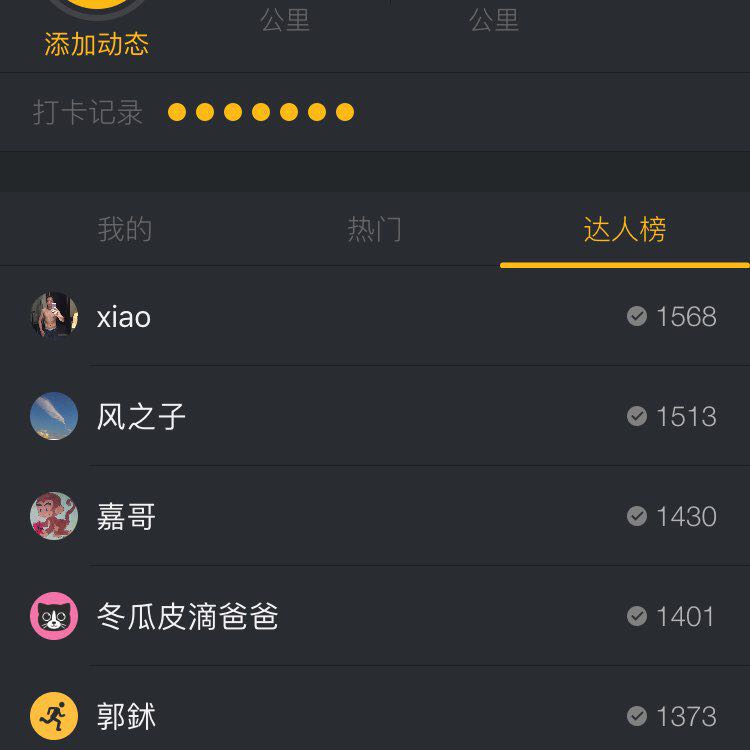Switch to the 我的 tab
The height and width of the screenshot is (750, 750).
point(125,230)
